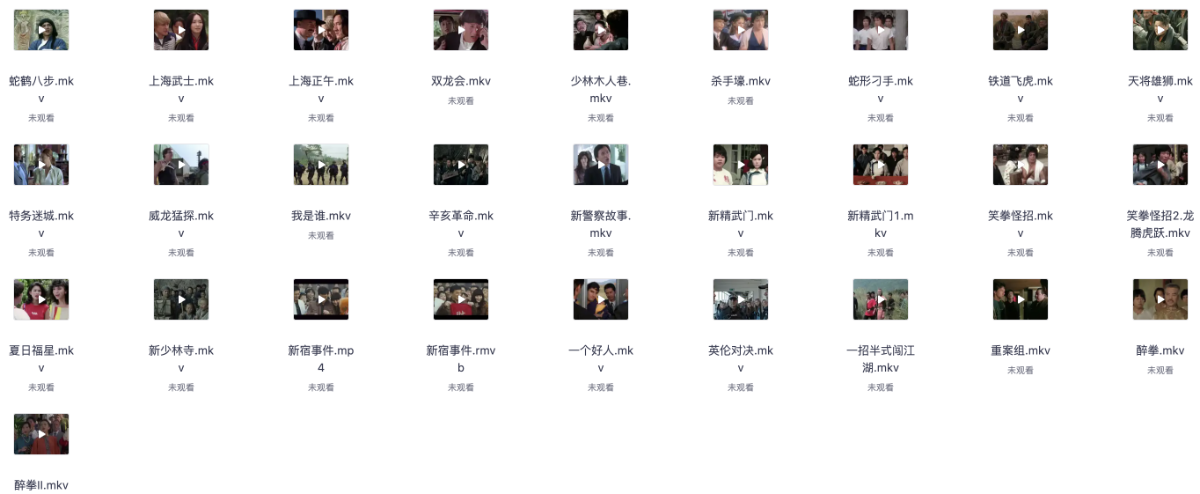The width and height of the screenshot is (1200, 494).
Task: Play 上海正午.mkv
Action: (x=321, y=30)
